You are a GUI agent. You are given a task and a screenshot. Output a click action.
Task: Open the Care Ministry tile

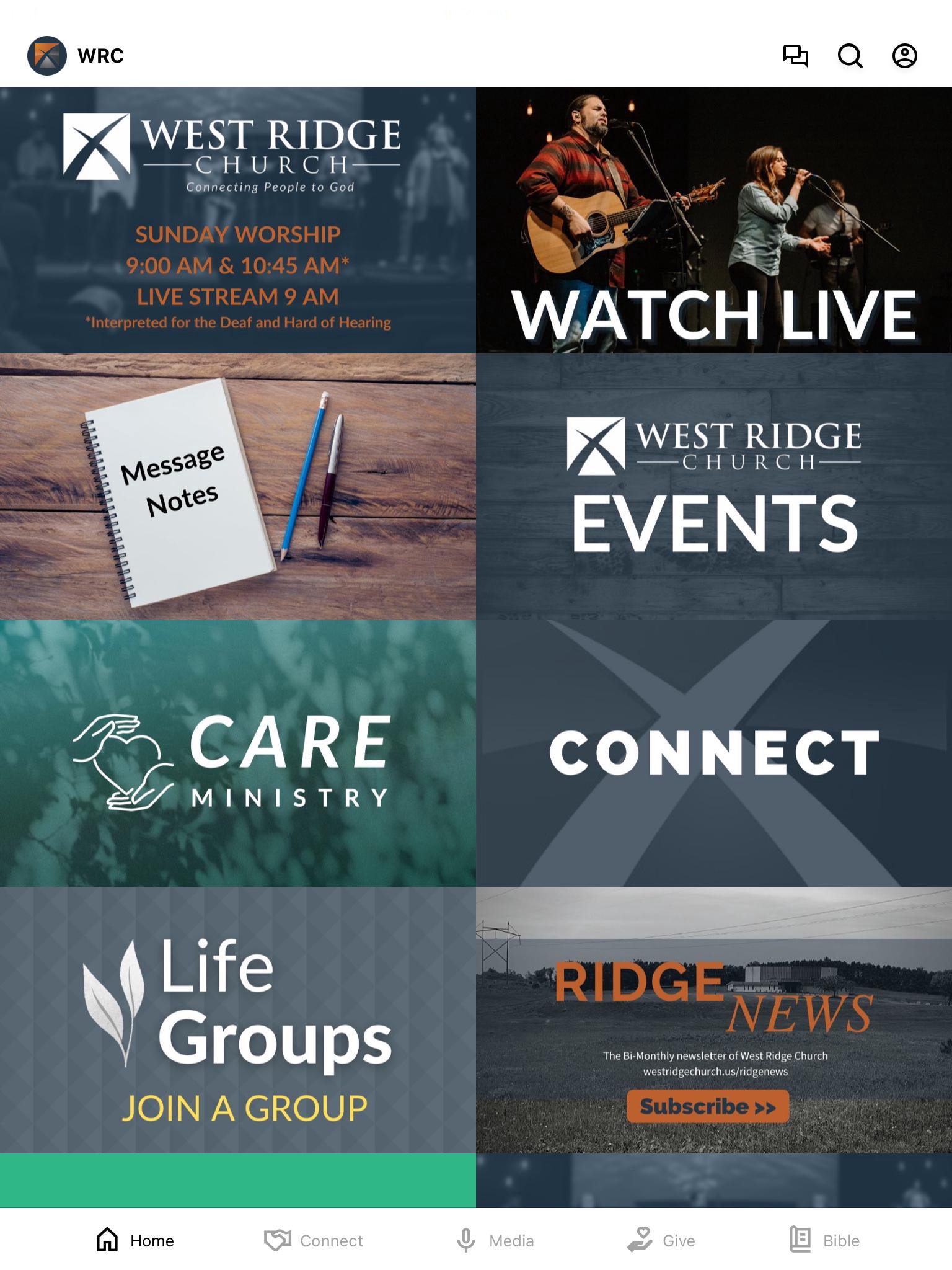(x=238, y=753)
